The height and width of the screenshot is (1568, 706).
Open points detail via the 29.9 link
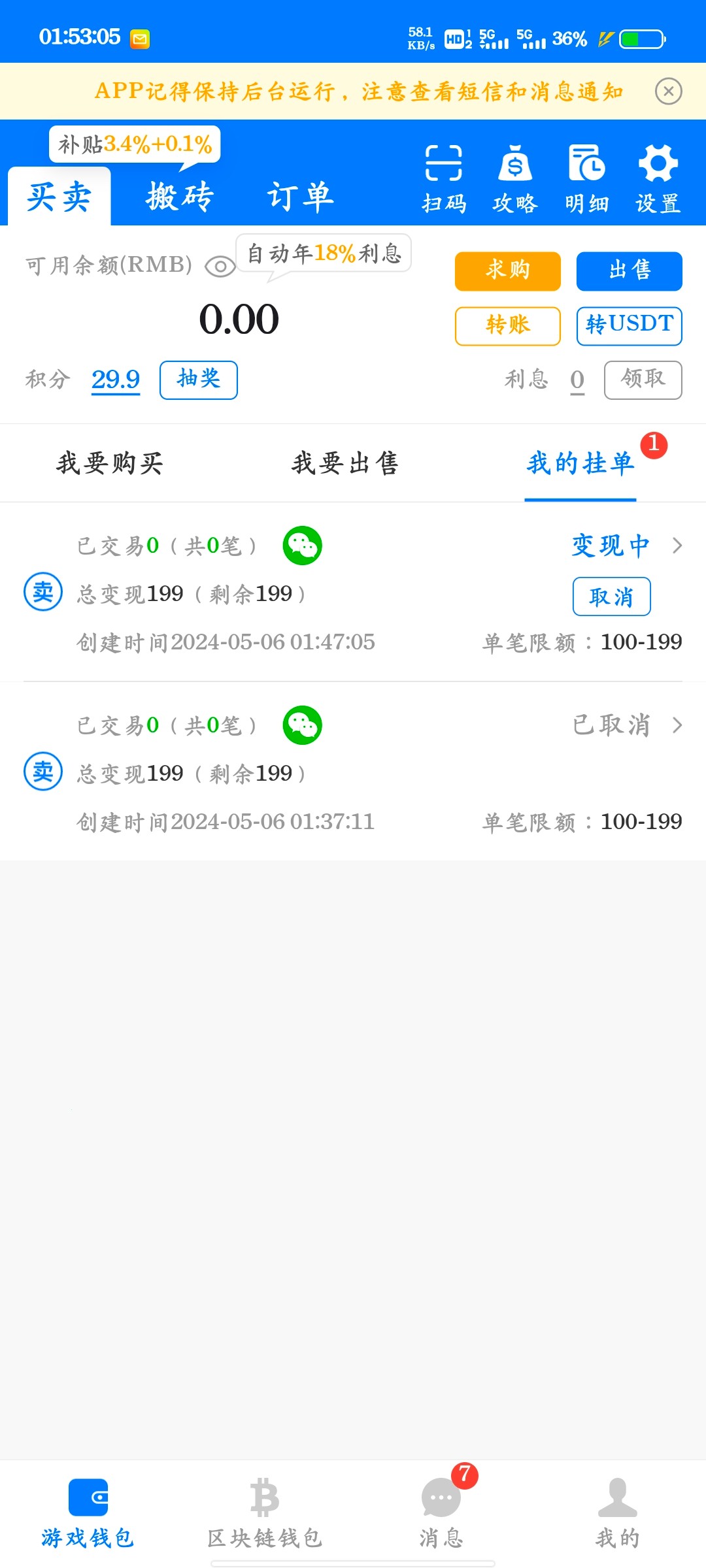click(116, 379)
